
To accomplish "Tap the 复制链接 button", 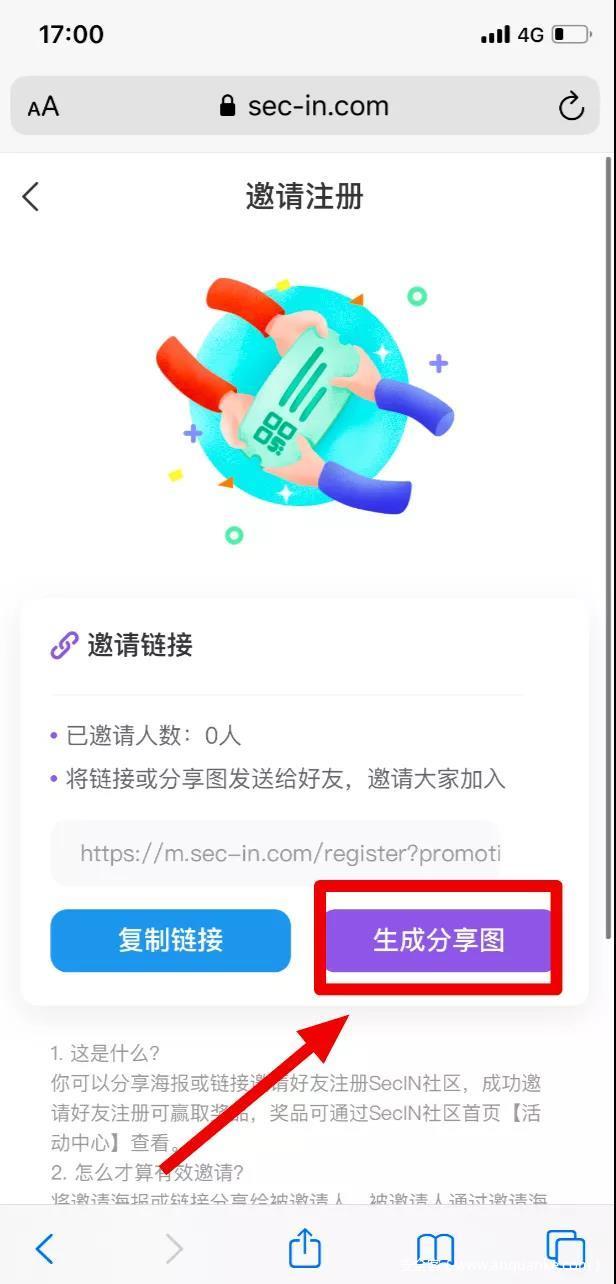I will click(170, 940).
